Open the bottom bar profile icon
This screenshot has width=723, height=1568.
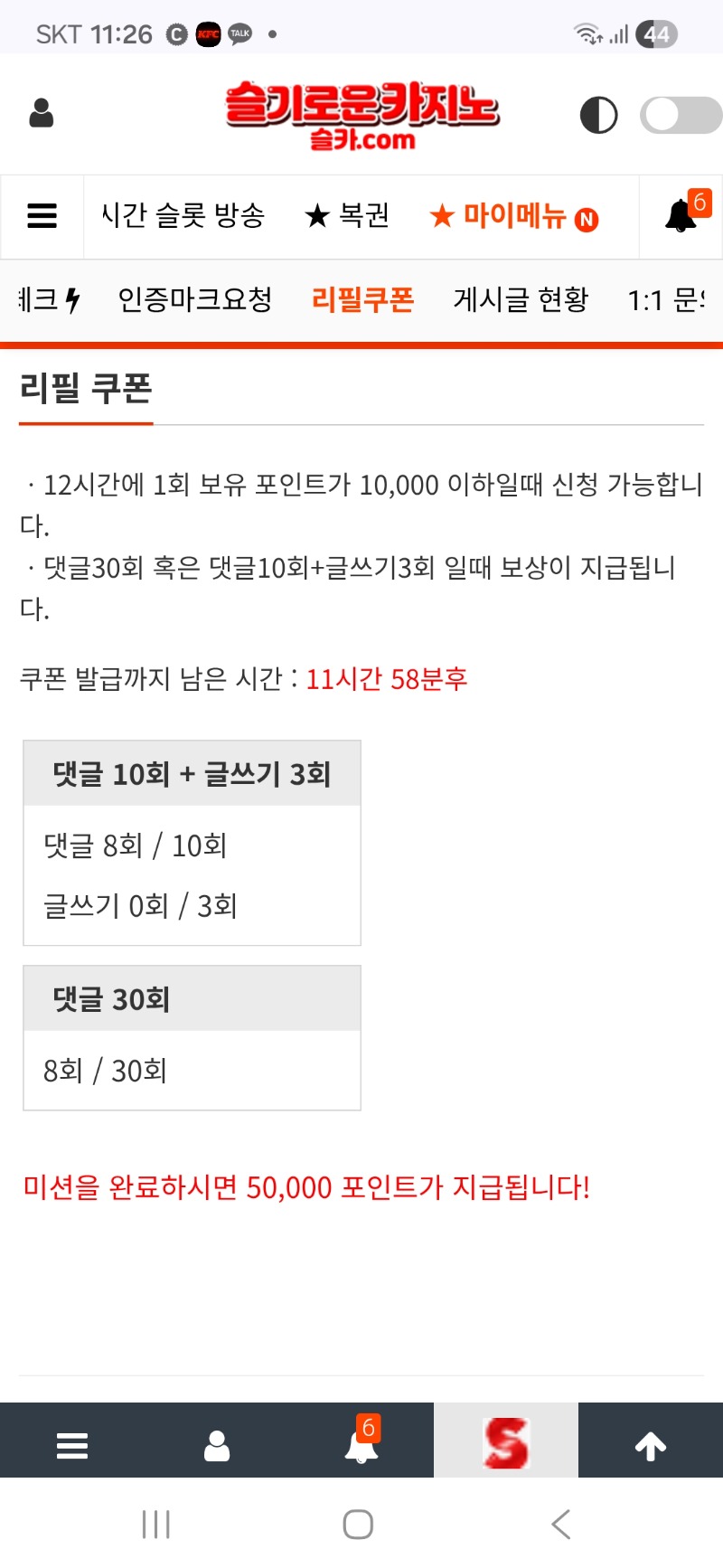click(217, 1445)
